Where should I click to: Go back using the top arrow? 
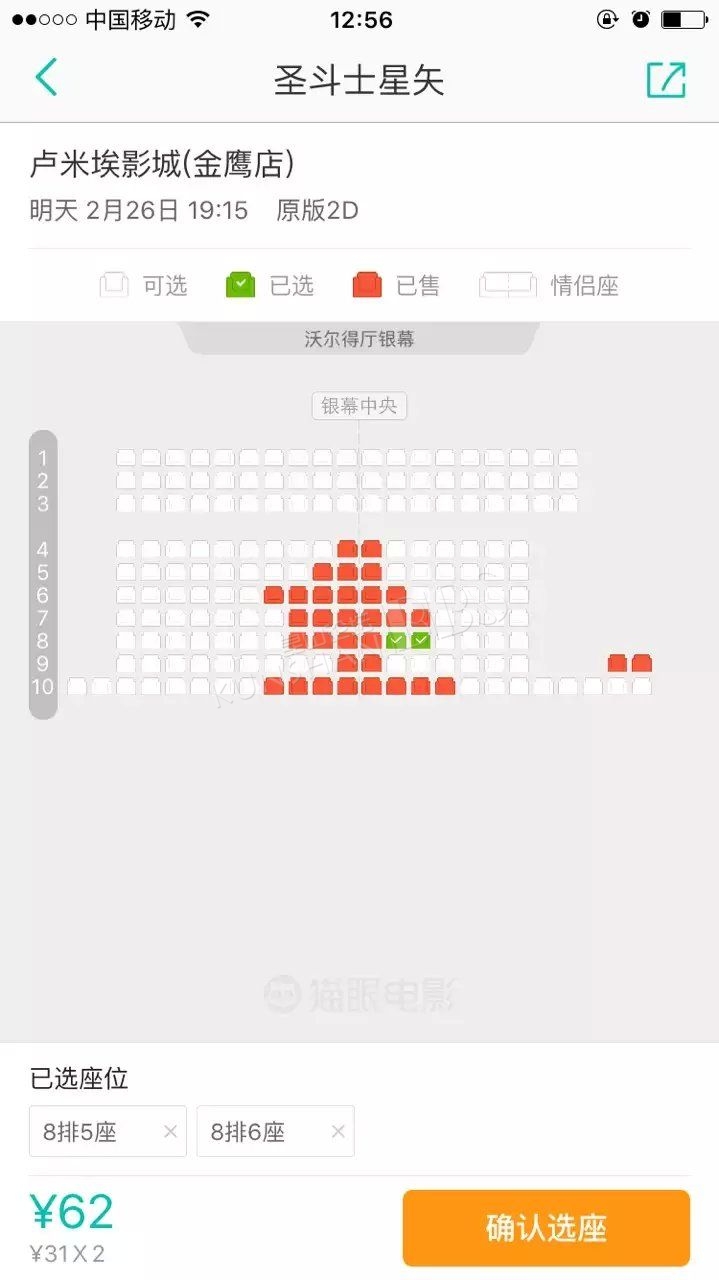[x=46, y=78]
